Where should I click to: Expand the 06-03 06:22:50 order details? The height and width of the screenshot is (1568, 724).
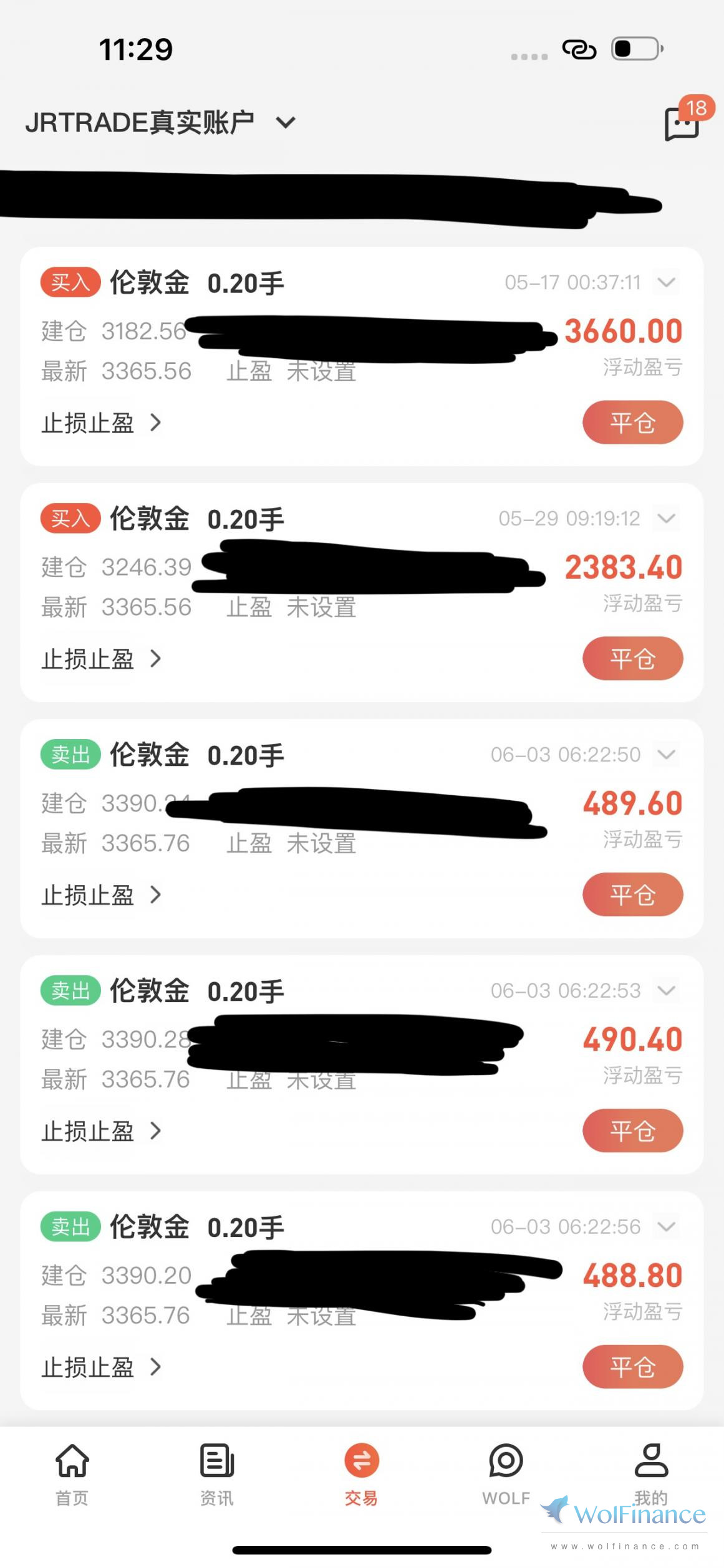667,755
